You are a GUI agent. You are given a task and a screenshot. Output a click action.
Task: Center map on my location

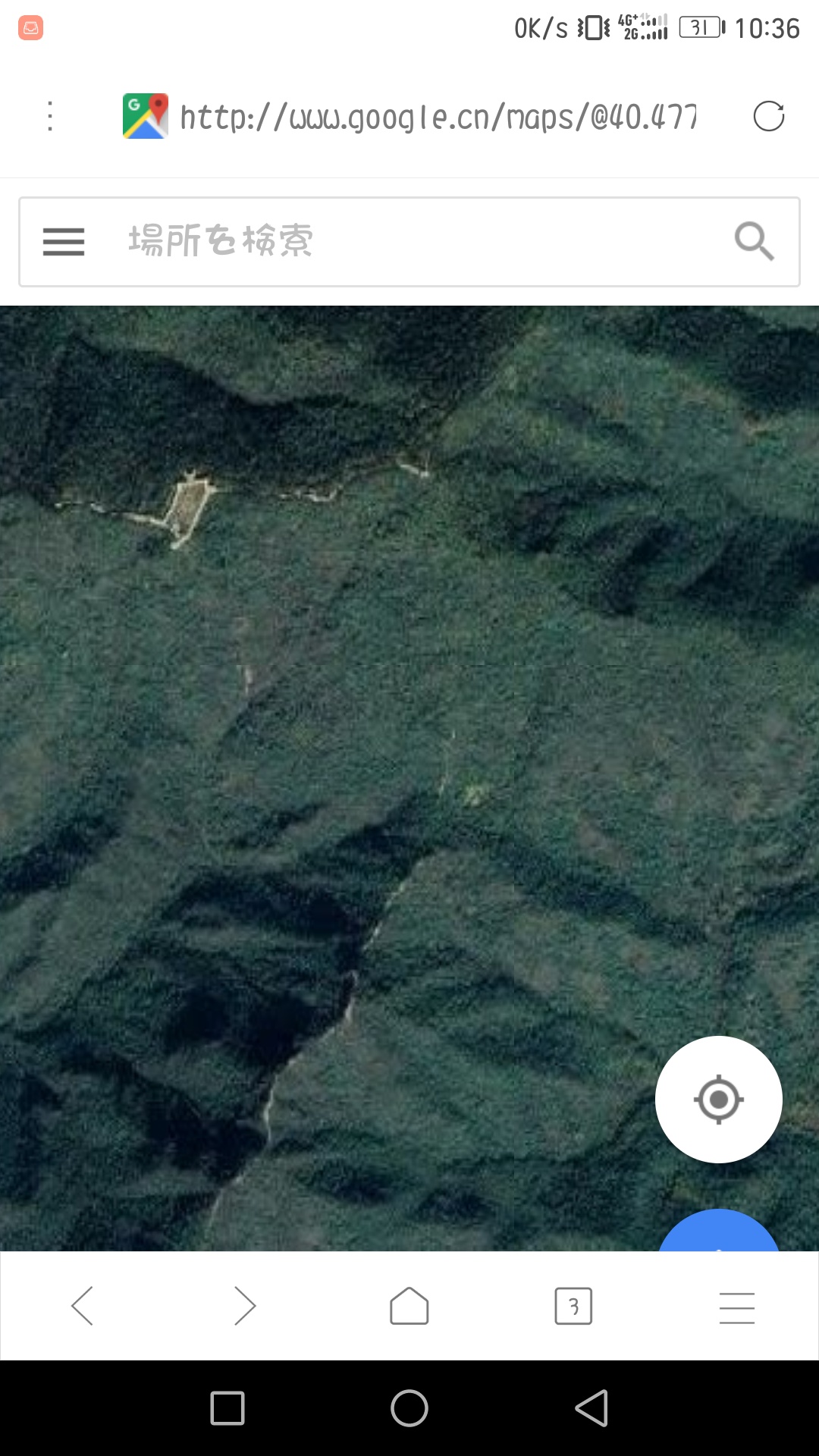[x=718, y=1099]
